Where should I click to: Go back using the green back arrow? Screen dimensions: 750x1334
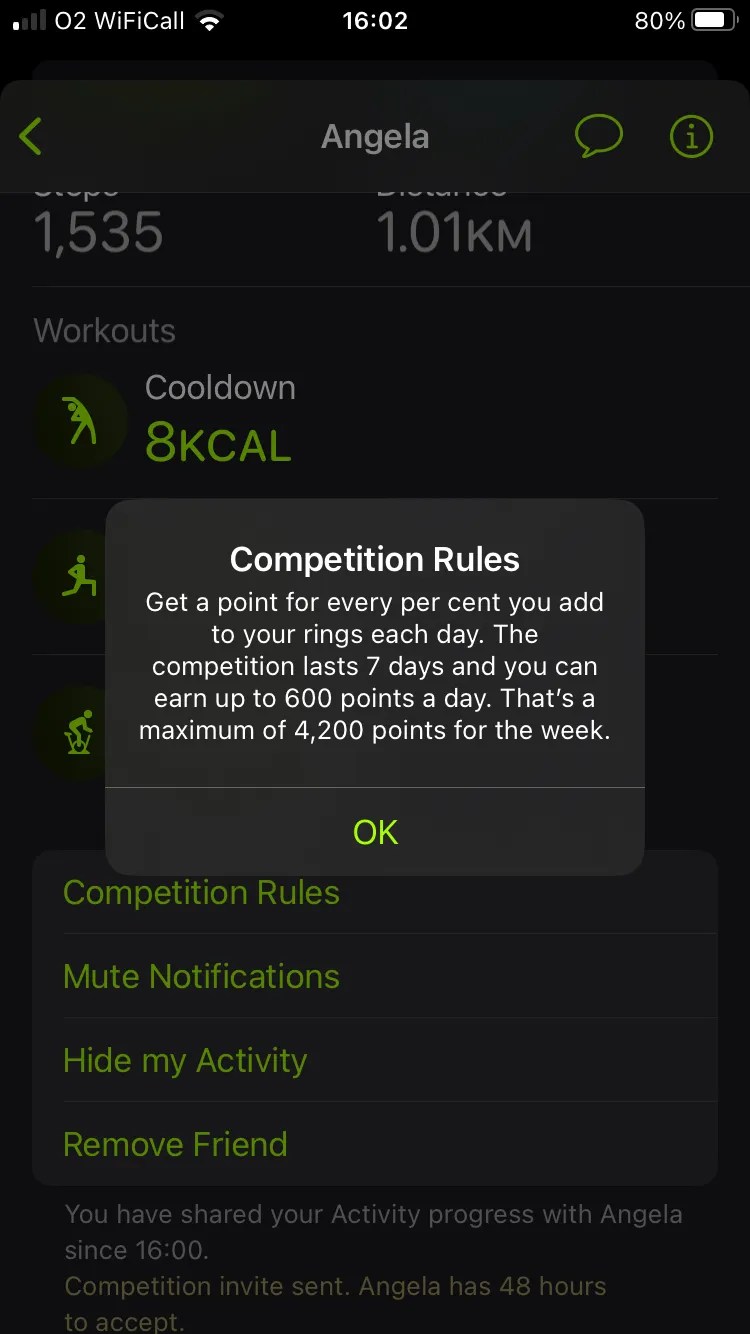(32, 137)
